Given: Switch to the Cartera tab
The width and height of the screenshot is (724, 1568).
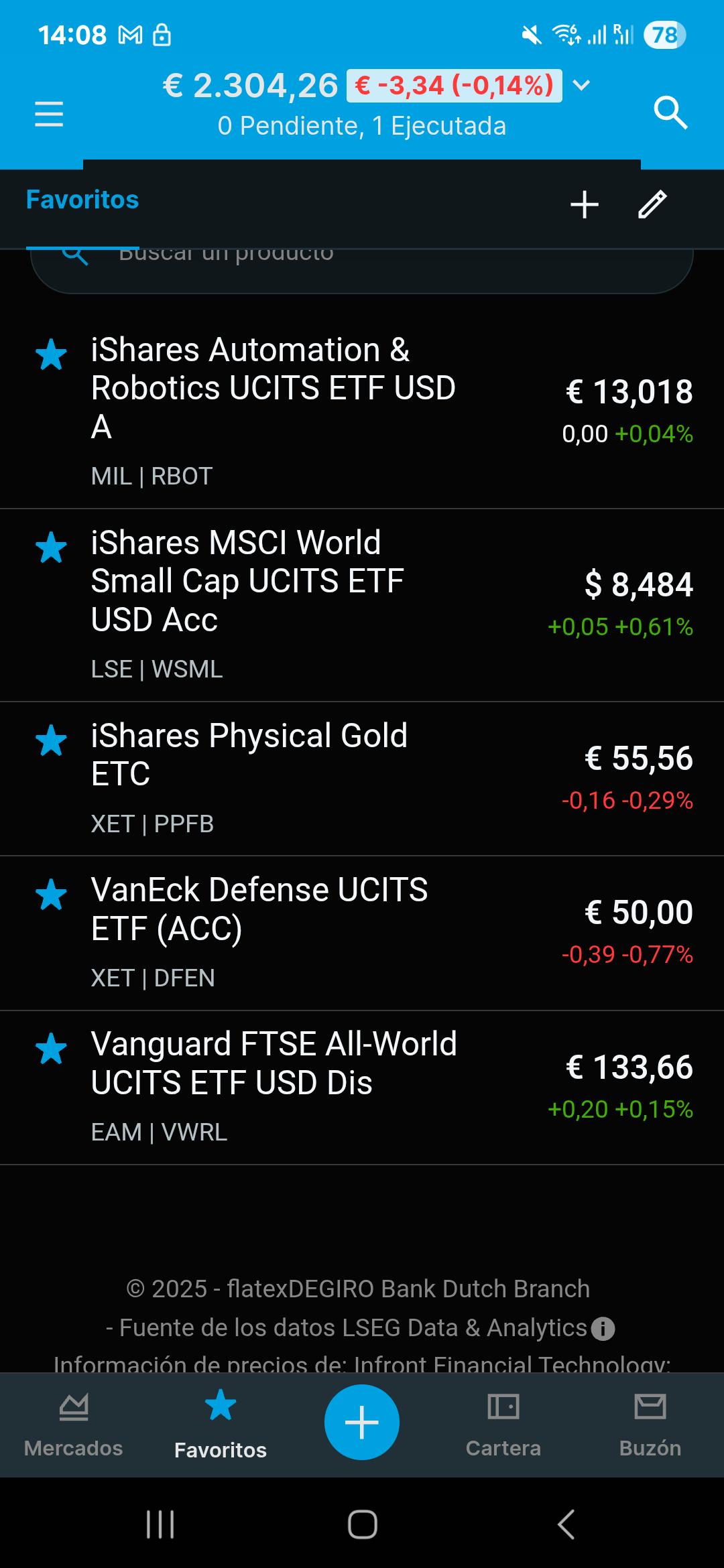Looking at the screenshot, I should tap(503, 1424).
